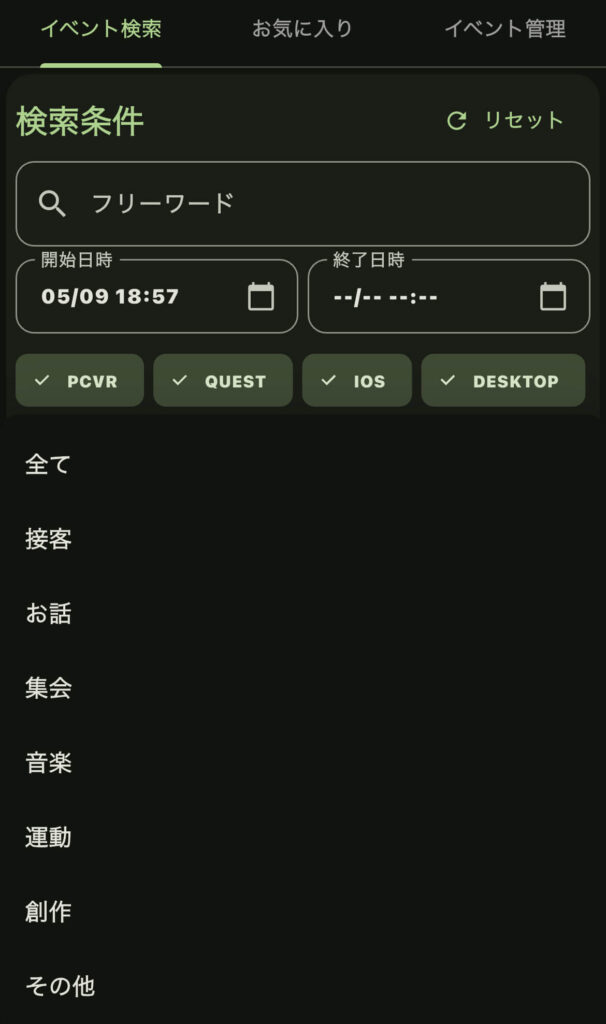Focus the フリーワード search field
Viewport: 606px width, 1024px height.
(302, 204)
